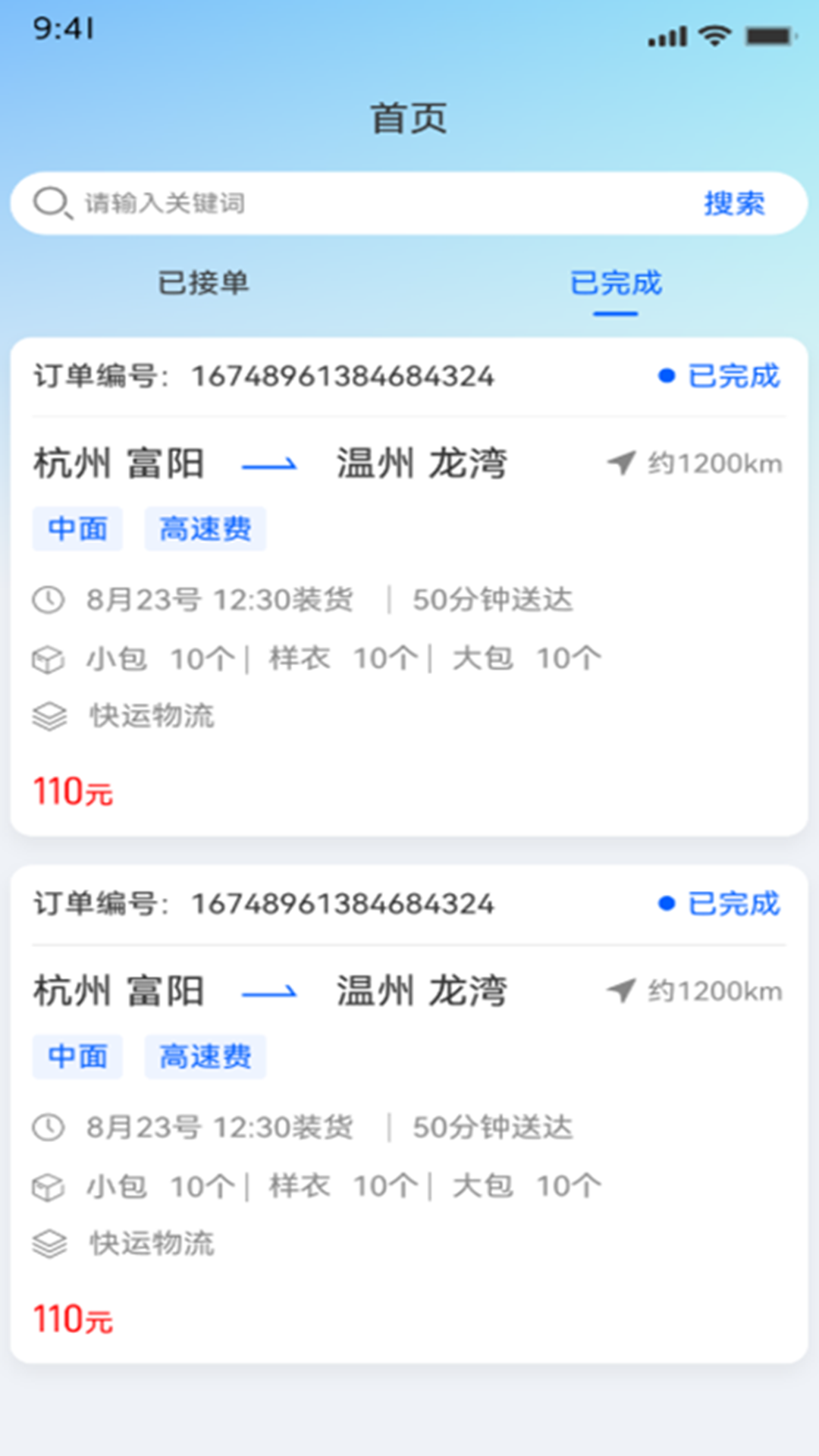Click the order number 16748961384684324 on first card
Image resolution: width=819 pixels, height=1456 pixels.
coord(341,374)
